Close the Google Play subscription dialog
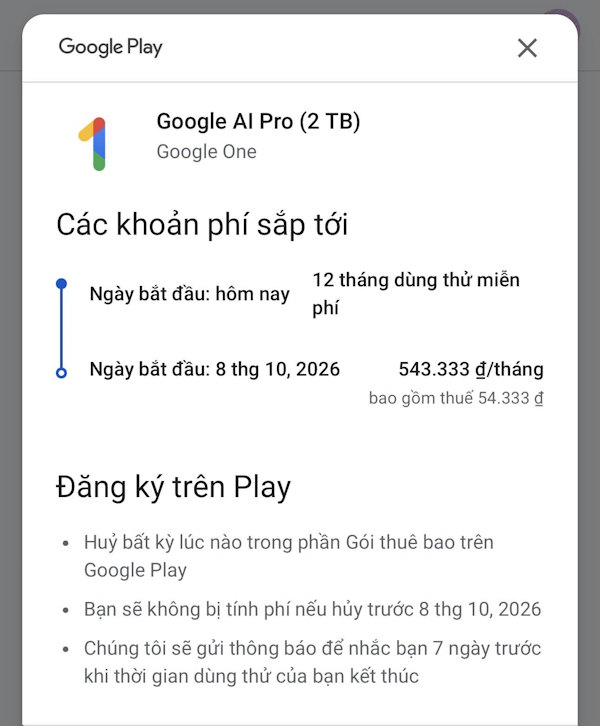The height and width of the screenshot is (726, 600). coord(527,47)
